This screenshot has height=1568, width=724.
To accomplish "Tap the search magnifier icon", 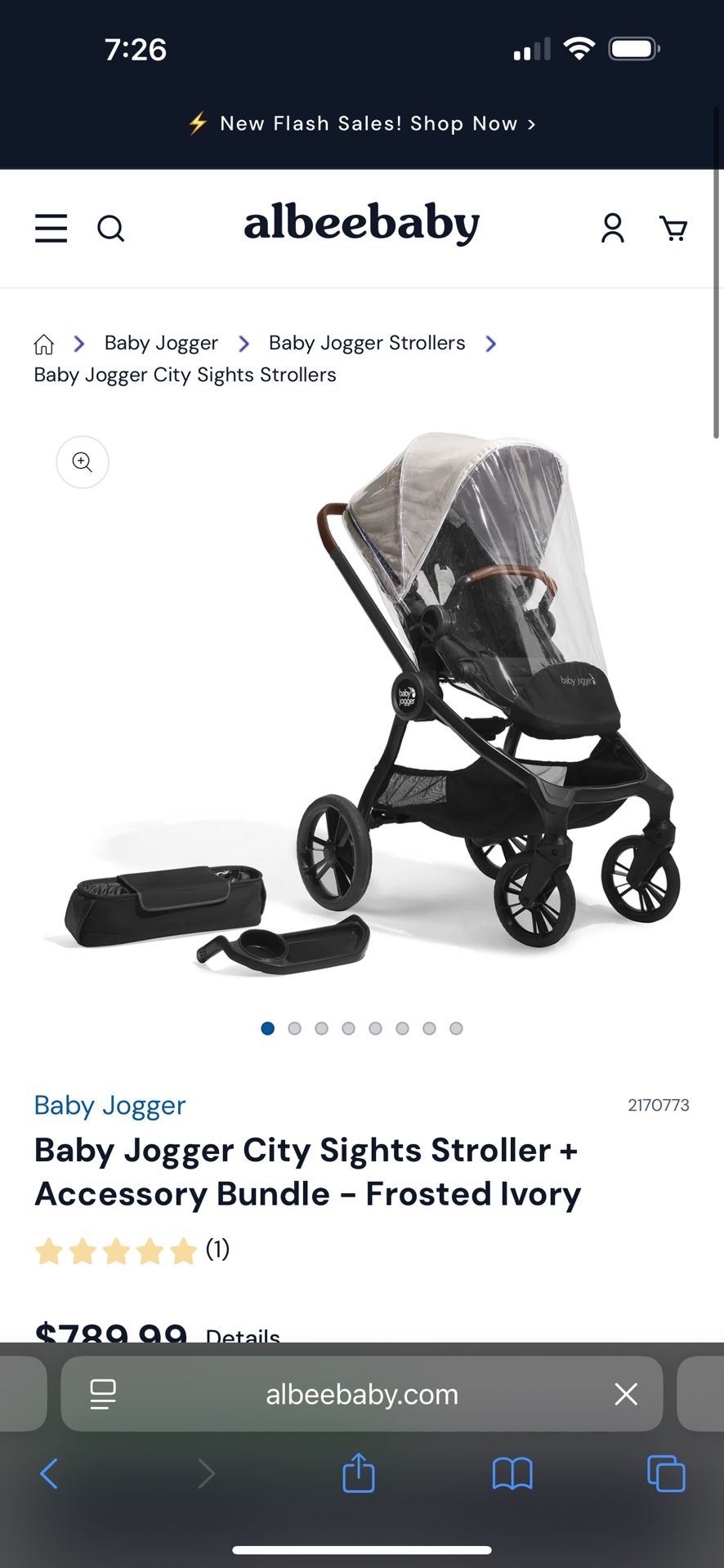I will [112, 229].
